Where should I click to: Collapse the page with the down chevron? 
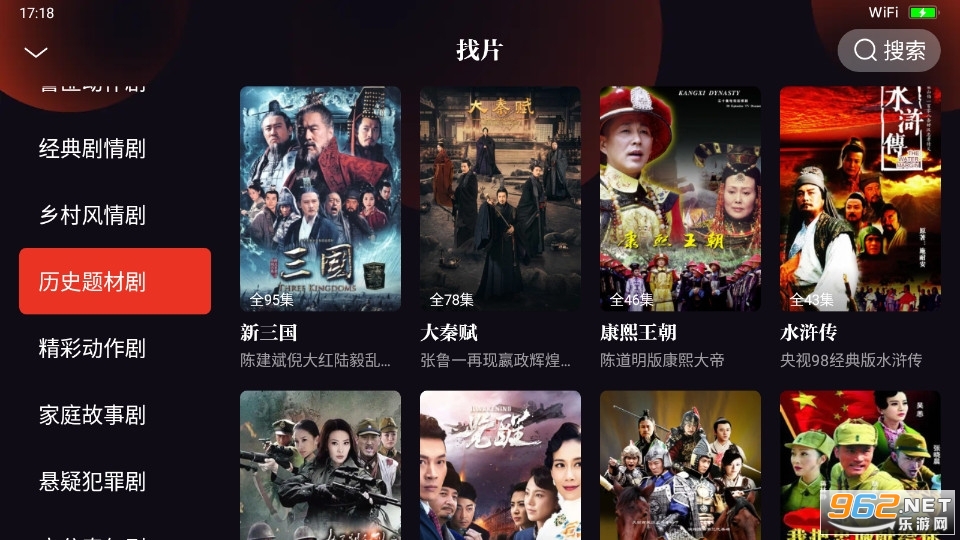[x=36, y=52]
